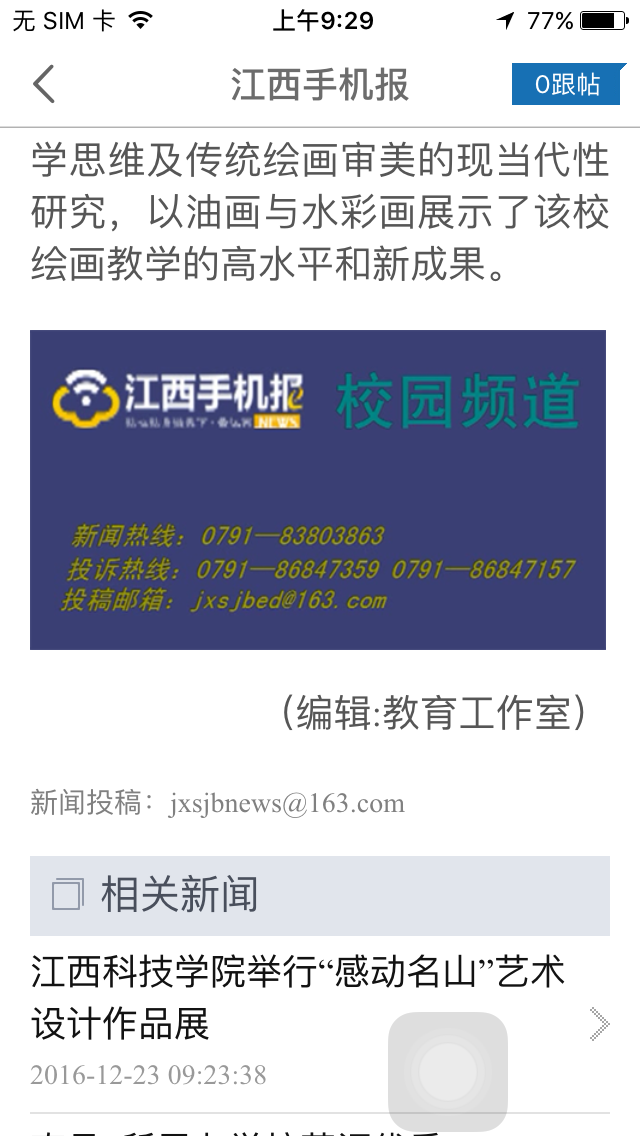Tap the AssistiveTouch floating button
The image size is (640, 1136).
[x=448, y=1071]
